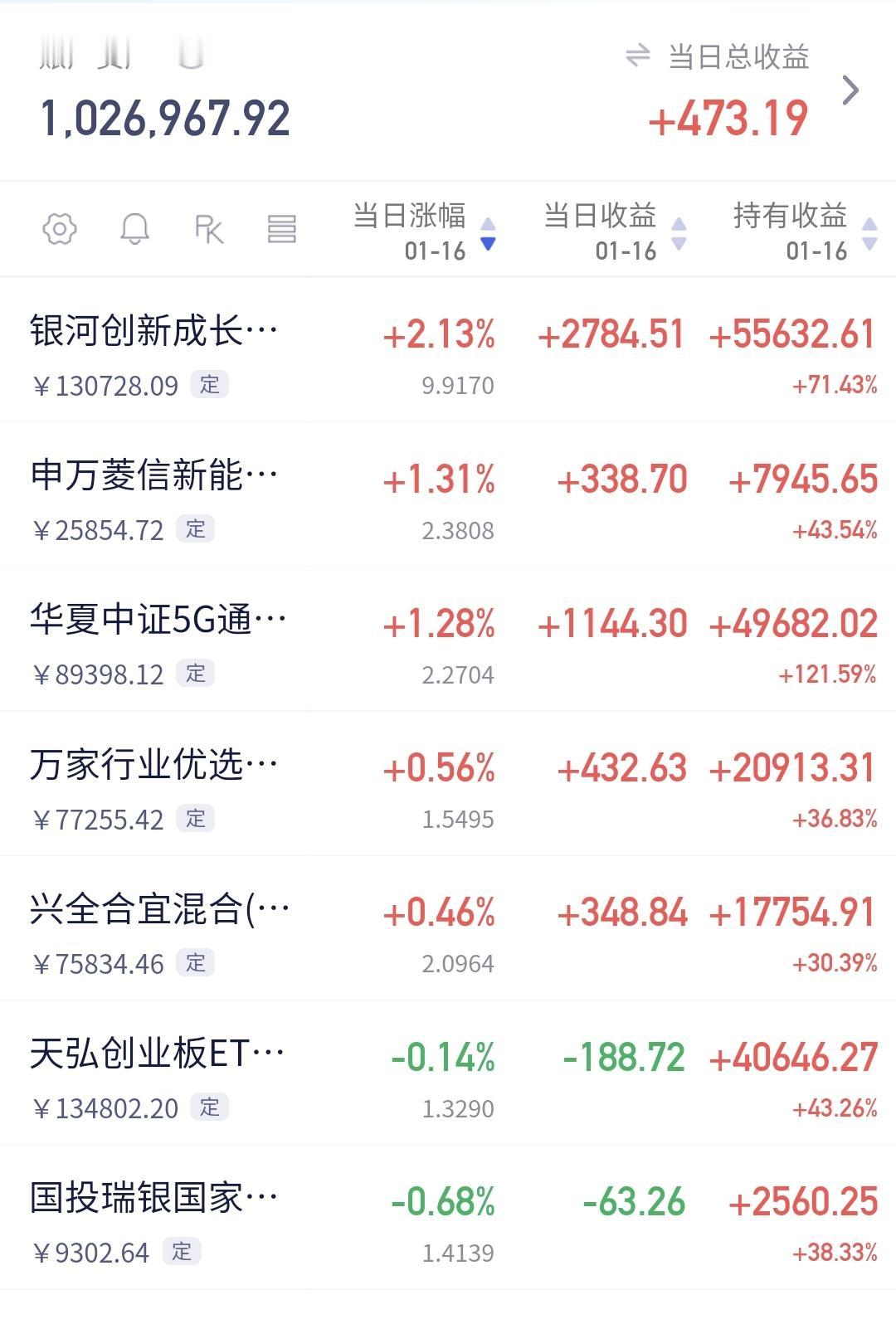Open the 申万菱信新能 fund row
The width and height of the screenshot is (896, 1324).
154,476
